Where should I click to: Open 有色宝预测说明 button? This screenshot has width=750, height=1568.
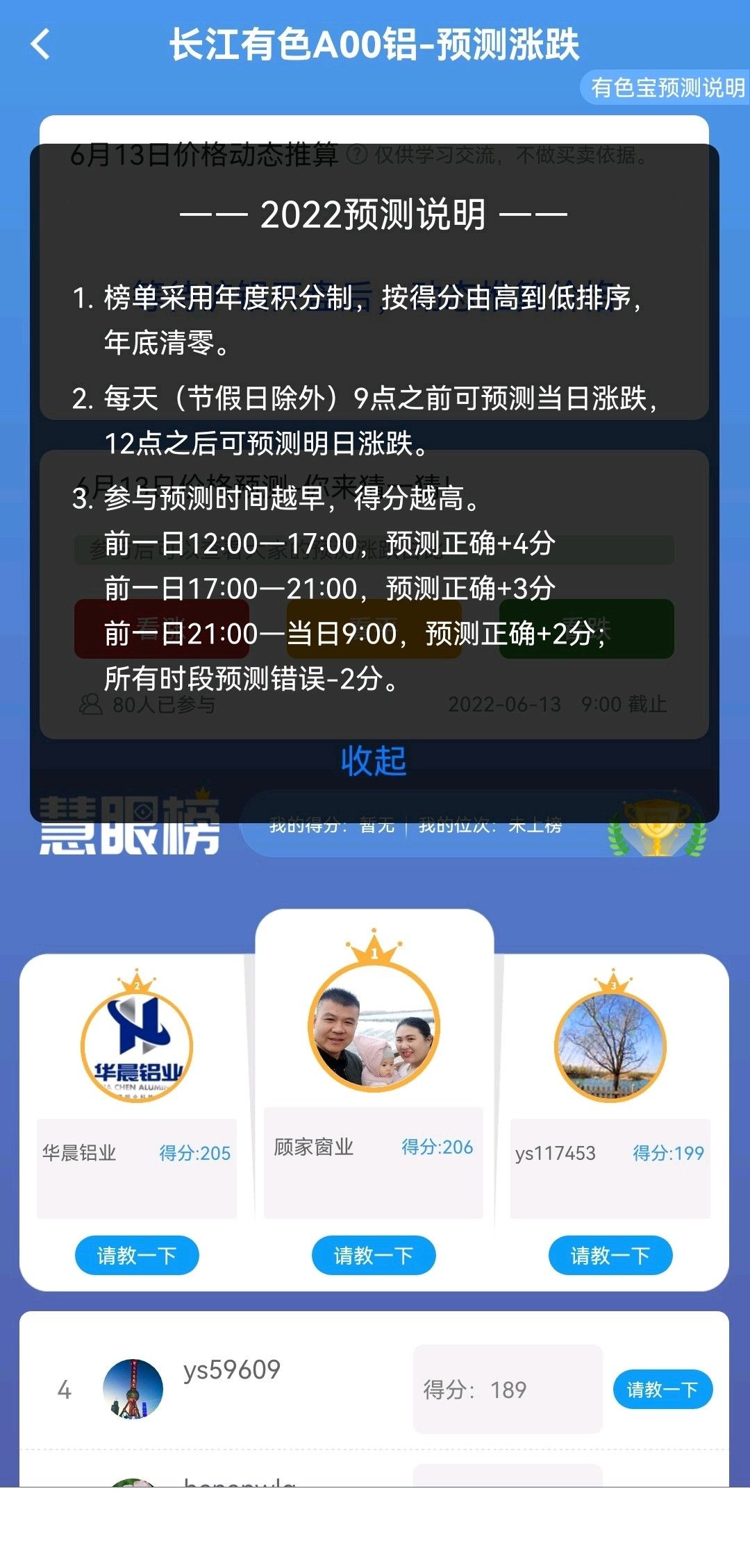[x=667, y=87]
